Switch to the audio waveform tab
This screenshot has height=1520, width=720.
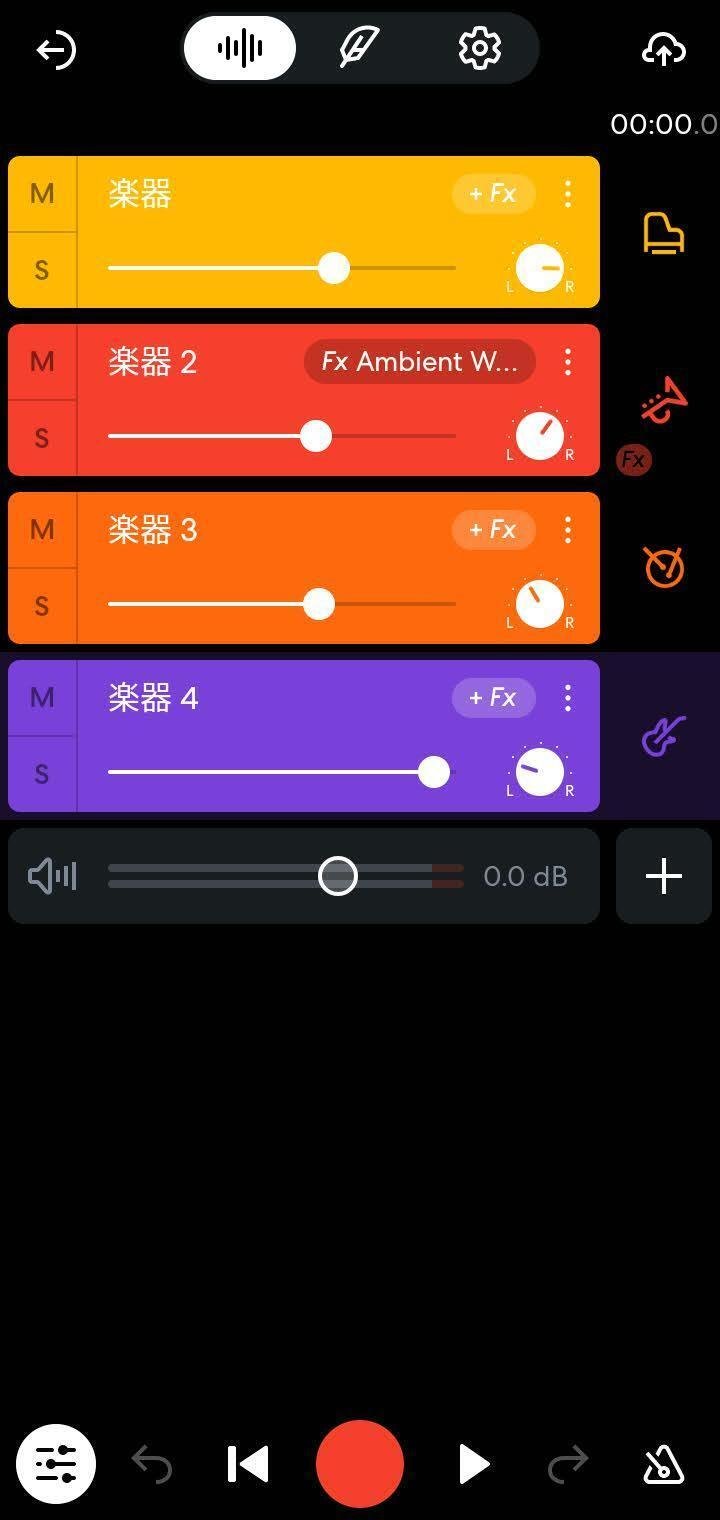(240, 48)
